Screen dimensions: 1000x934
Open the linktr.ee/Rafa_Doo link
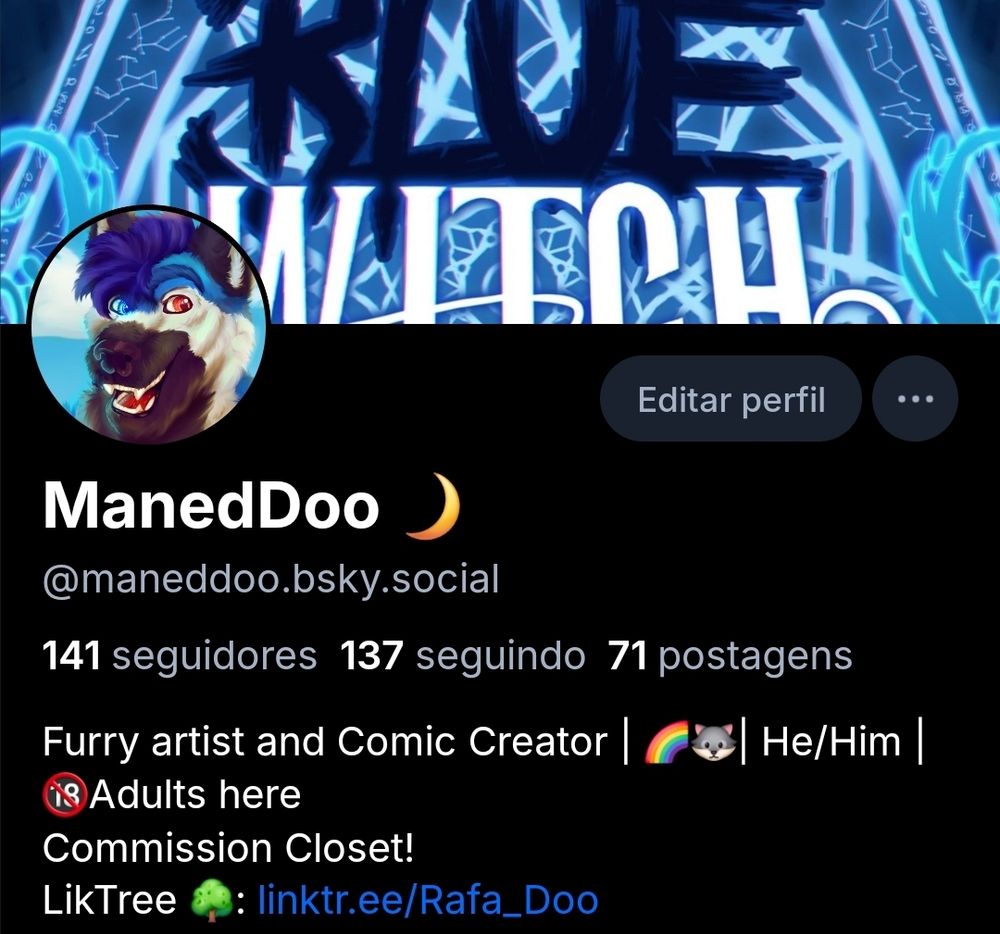pos(428,900)
